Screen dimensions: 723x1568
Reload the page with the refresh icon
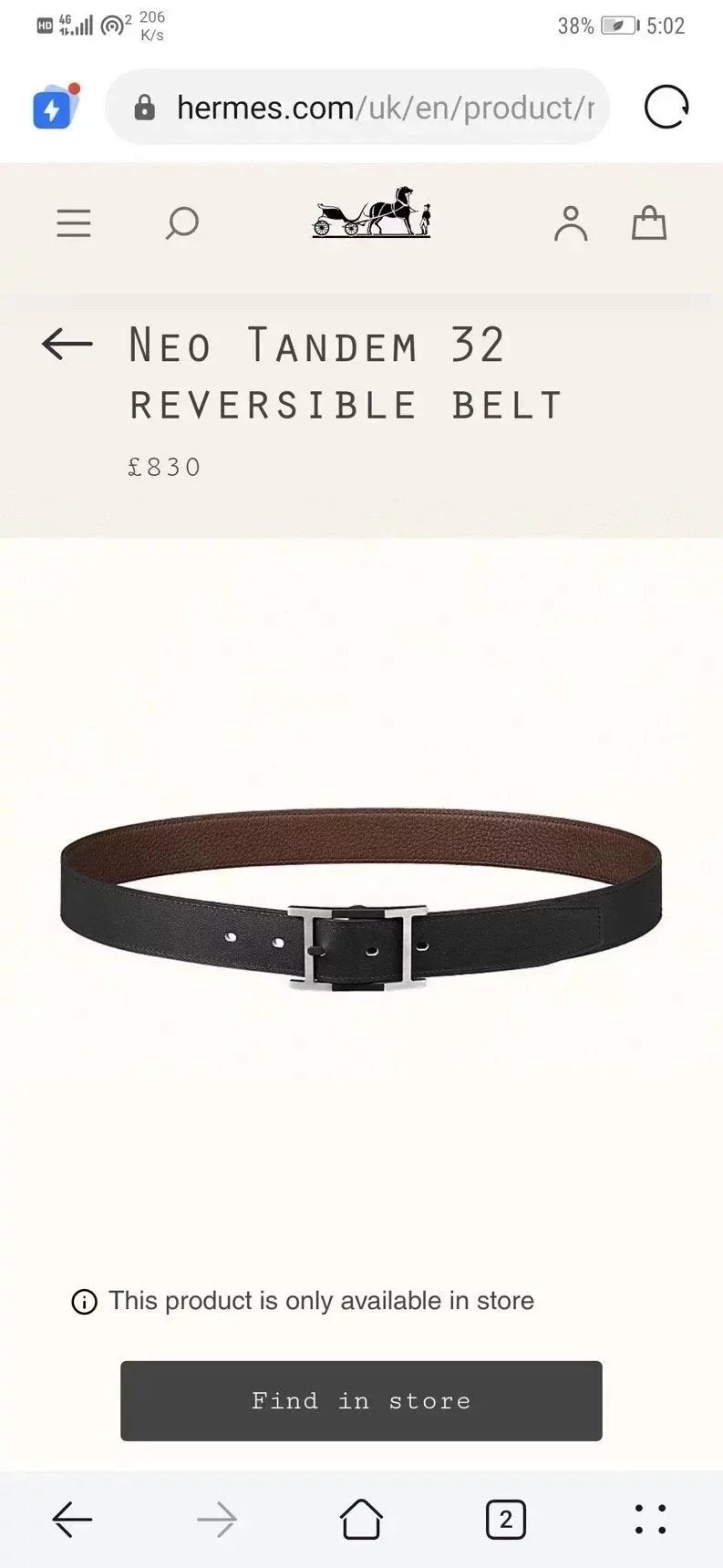click(666, 108)
